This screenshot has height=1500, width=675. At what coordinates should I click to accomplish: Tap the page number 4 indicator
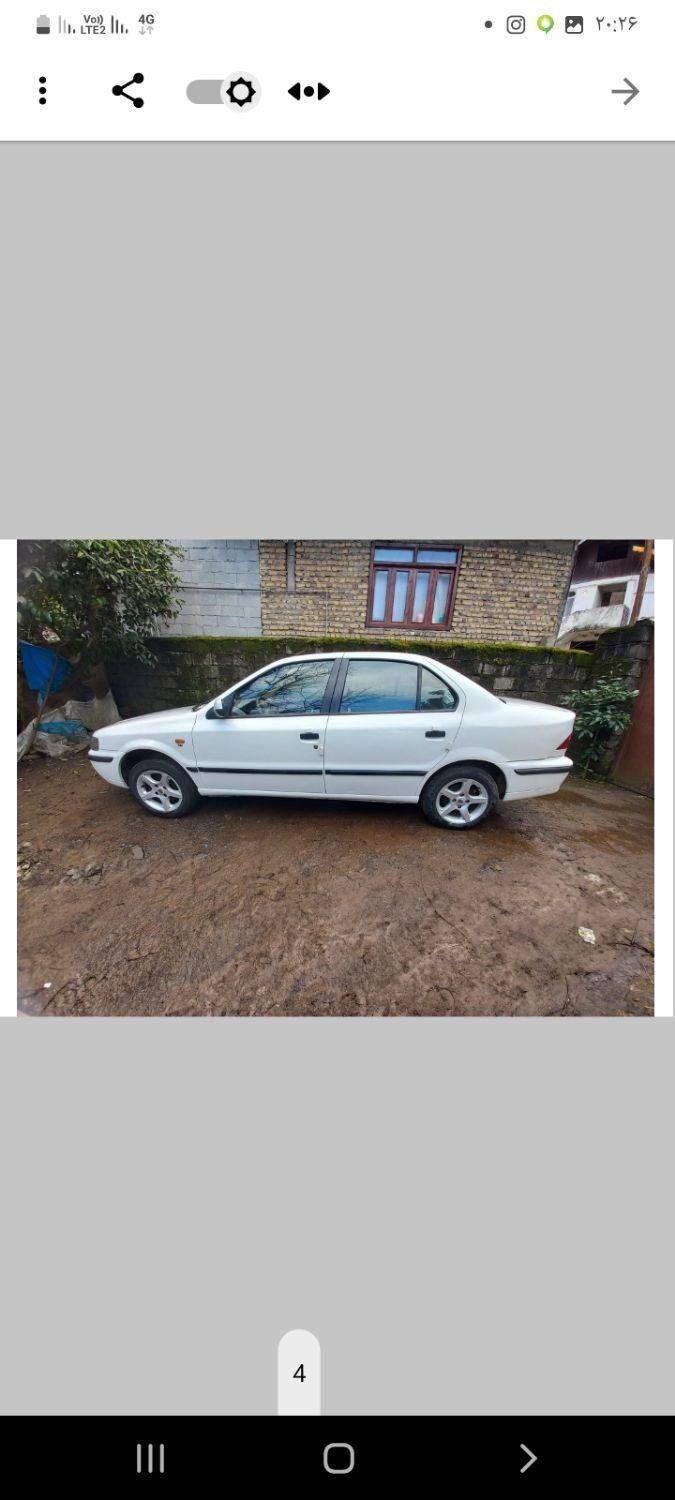click(299, 1373)
